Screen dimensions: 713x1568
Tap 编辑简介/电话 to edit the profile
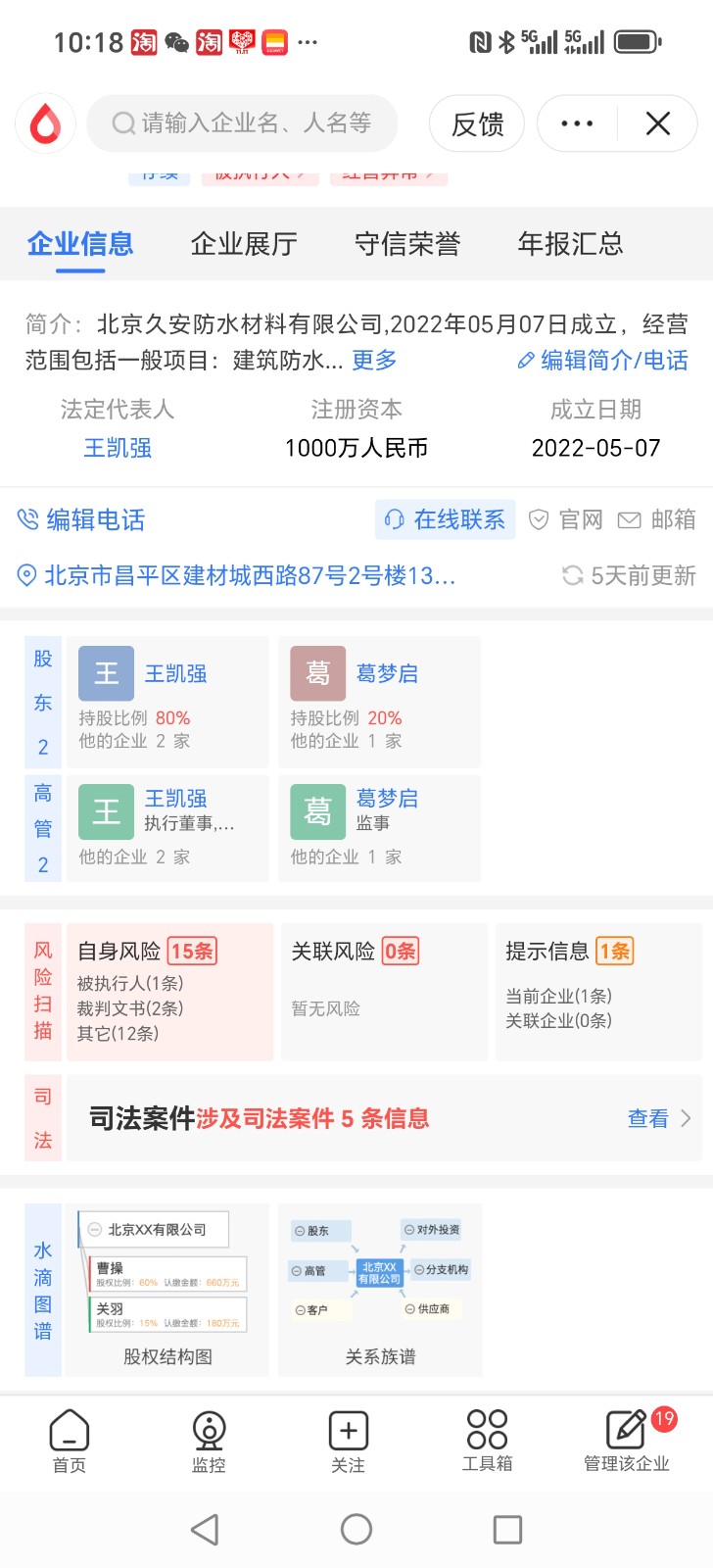pos(603,361)
